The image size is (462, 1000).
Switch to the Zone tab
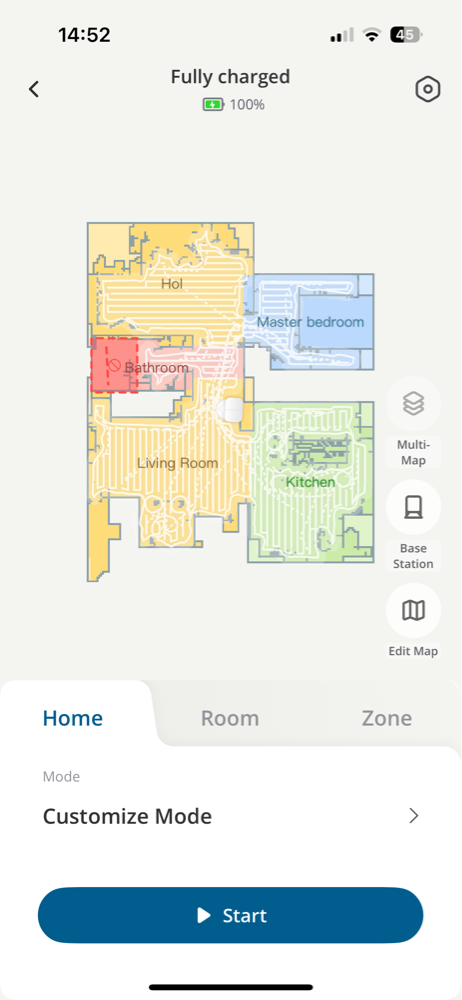coord(387,718)
